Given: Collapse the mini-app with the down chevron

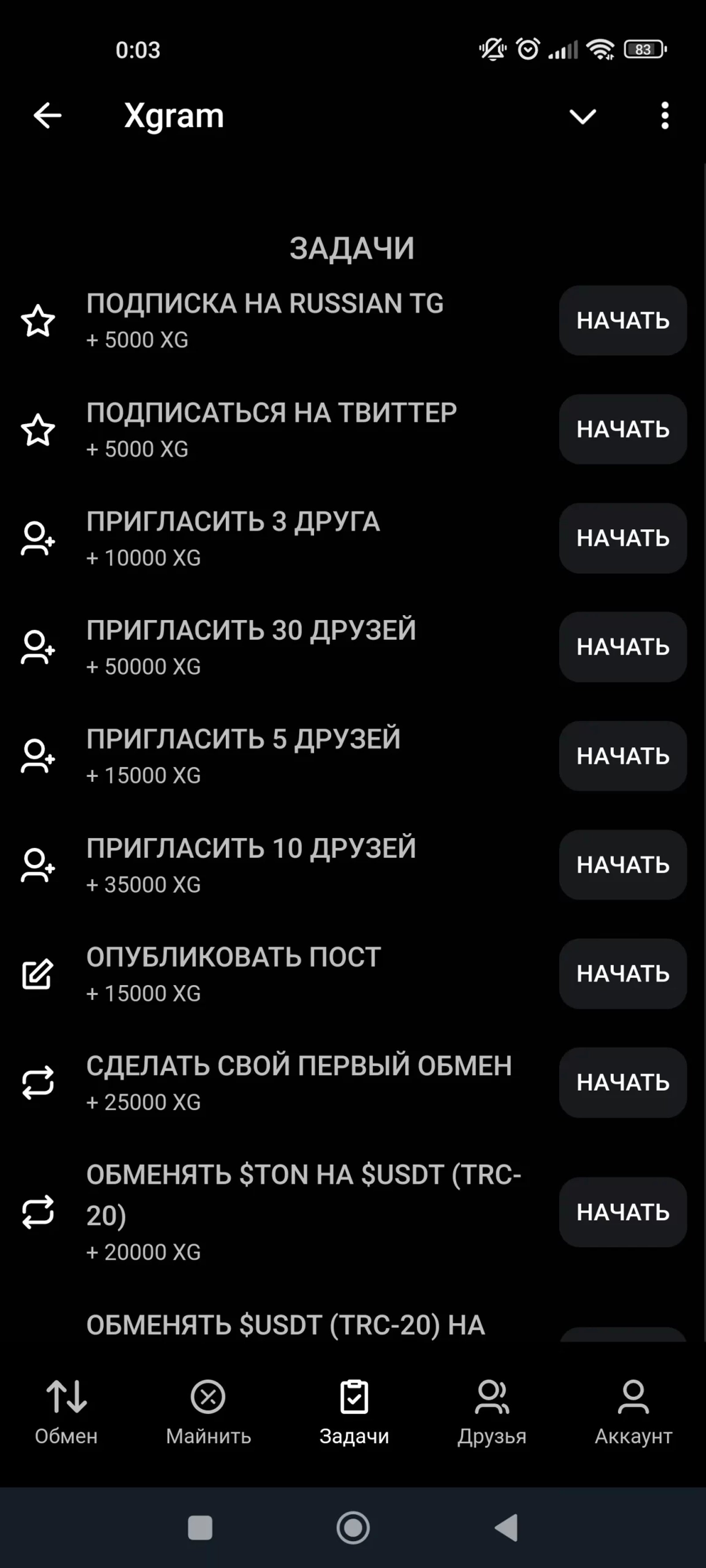Looking at the screenshot, I should coord(582,116).
